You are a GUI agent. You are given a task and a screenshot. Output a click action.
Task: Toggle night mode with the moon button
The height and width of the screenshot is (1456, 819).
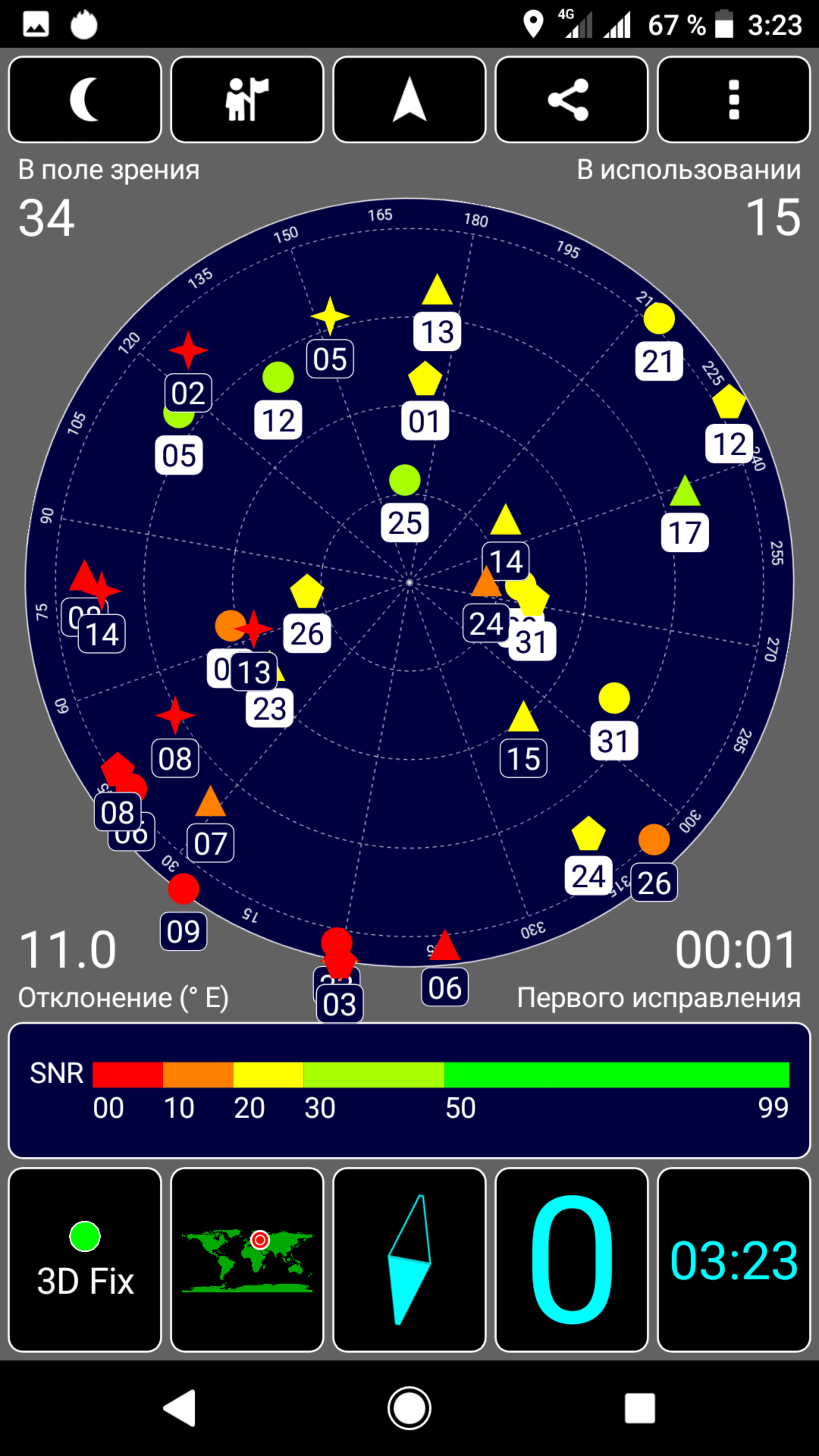pyautogui.click(x=85, y=99)
